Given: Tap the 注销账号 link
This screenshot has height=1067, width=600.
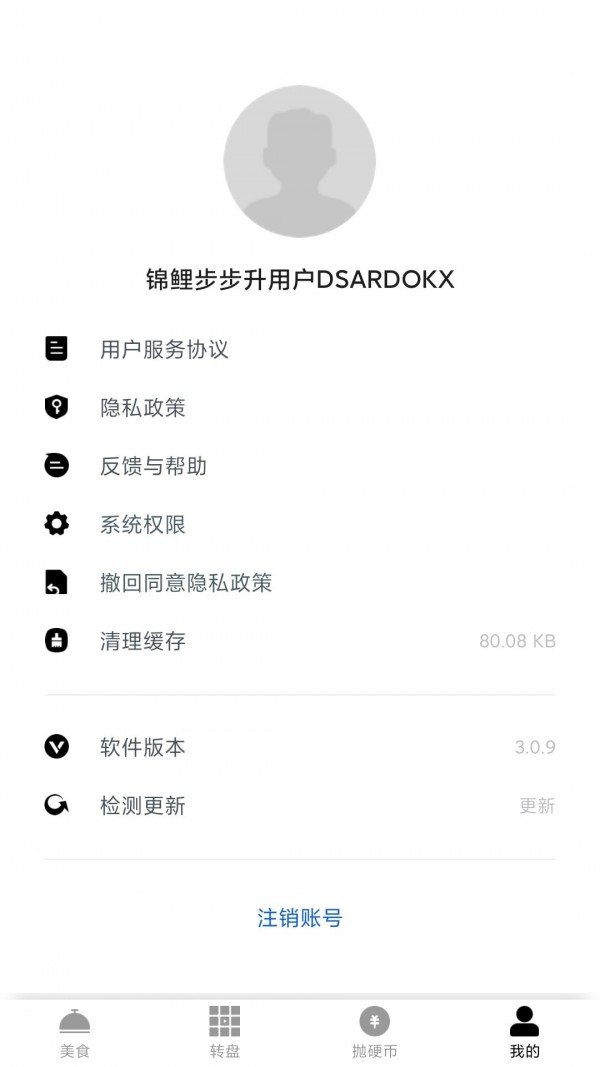Looking at the screenshot, I should pos(300,918).
